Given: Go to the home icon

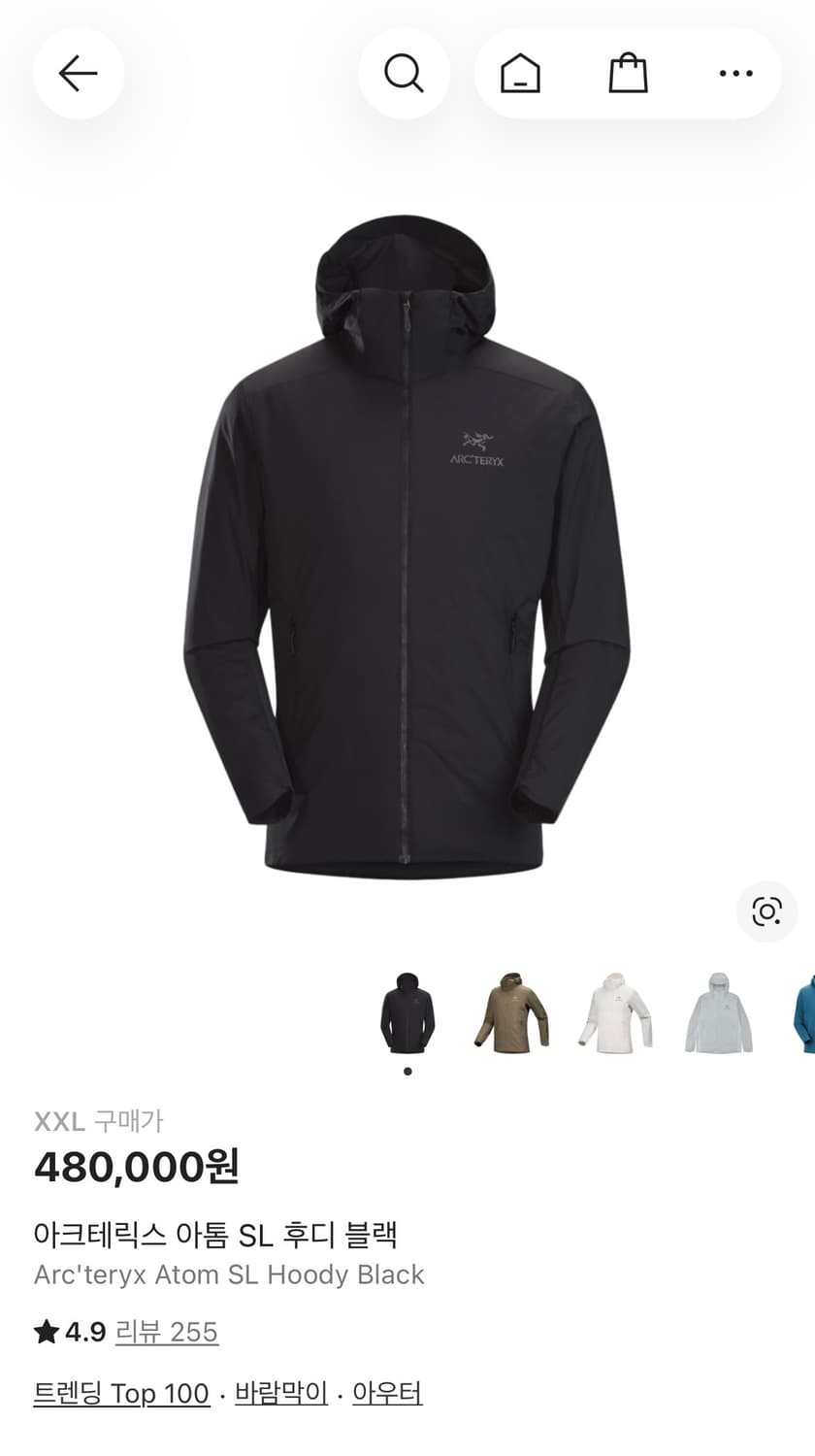Looking at the screenshot, I should pyautogui.click(x=521, y=73).
